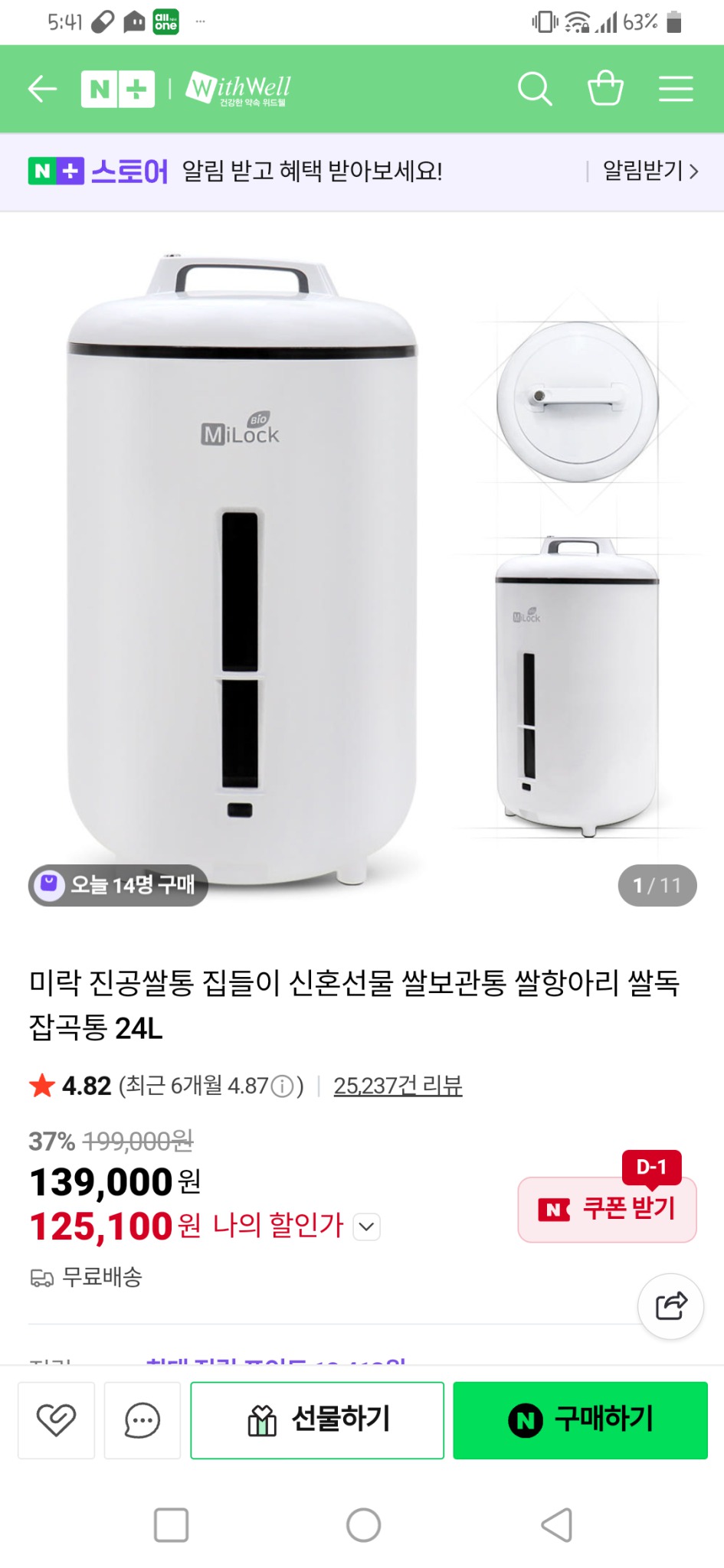Open the shopping bag cart icon

pyautogui.click(x=605, y=88)
